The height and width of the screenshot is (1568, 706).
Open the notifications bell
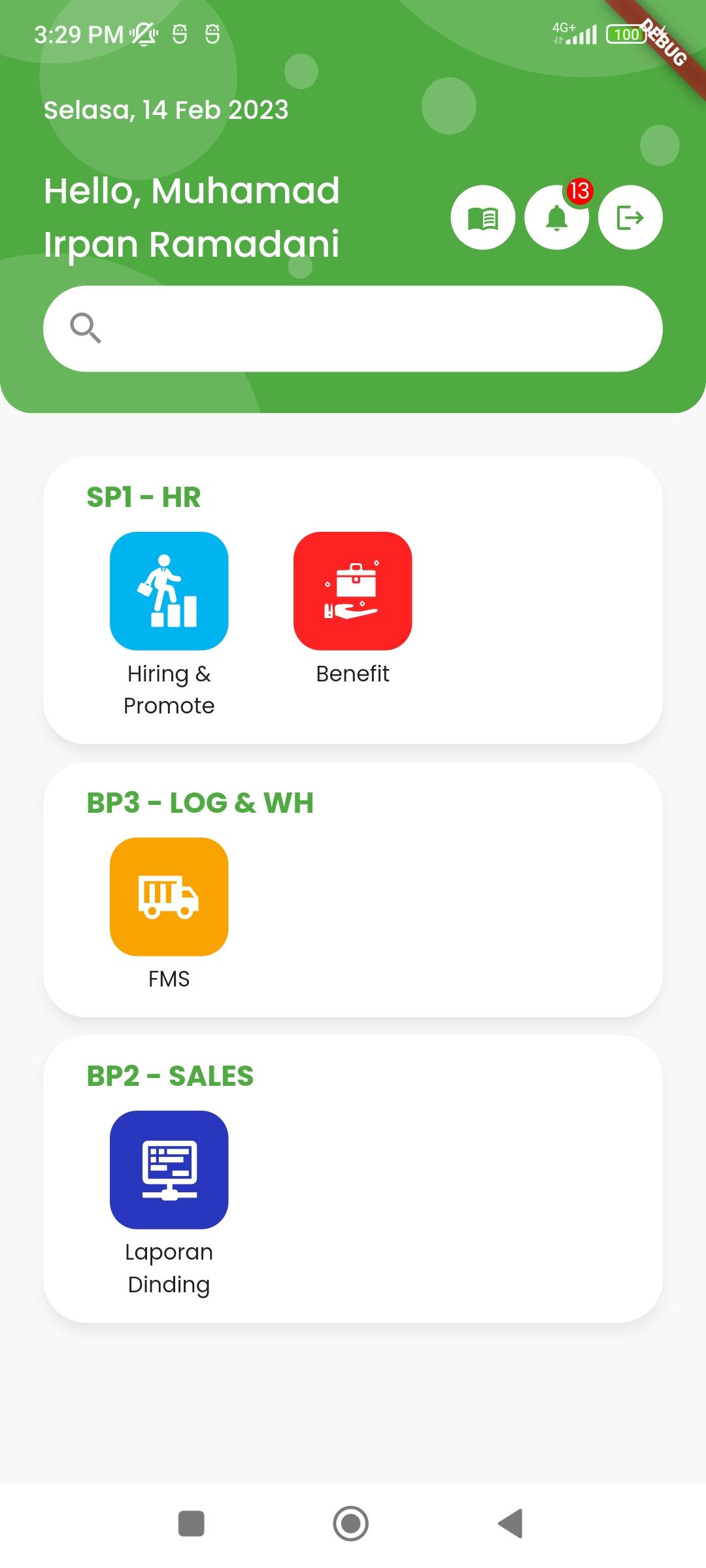(x=557, y=218)
